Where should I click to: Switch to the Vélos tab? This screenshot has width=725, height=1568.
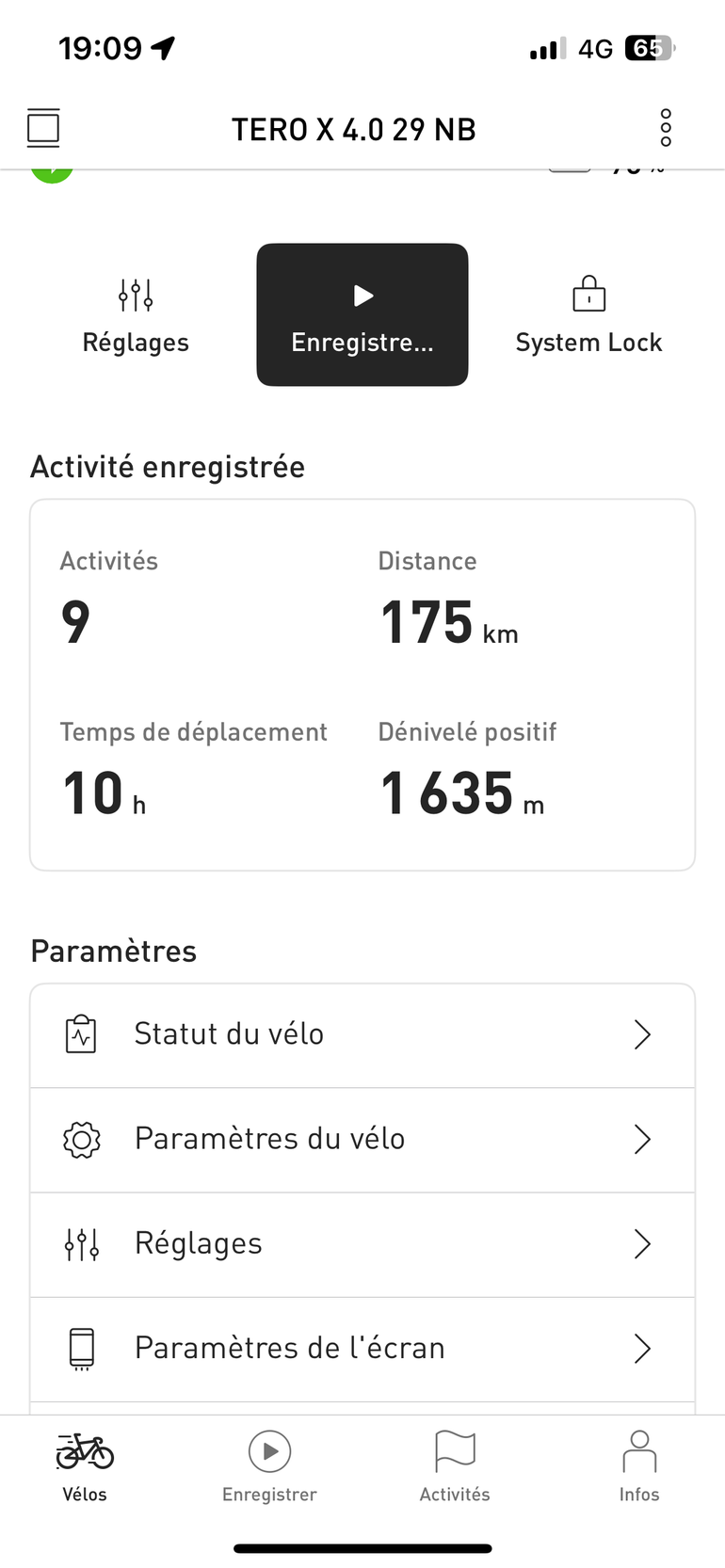(x=85, y=1466)
